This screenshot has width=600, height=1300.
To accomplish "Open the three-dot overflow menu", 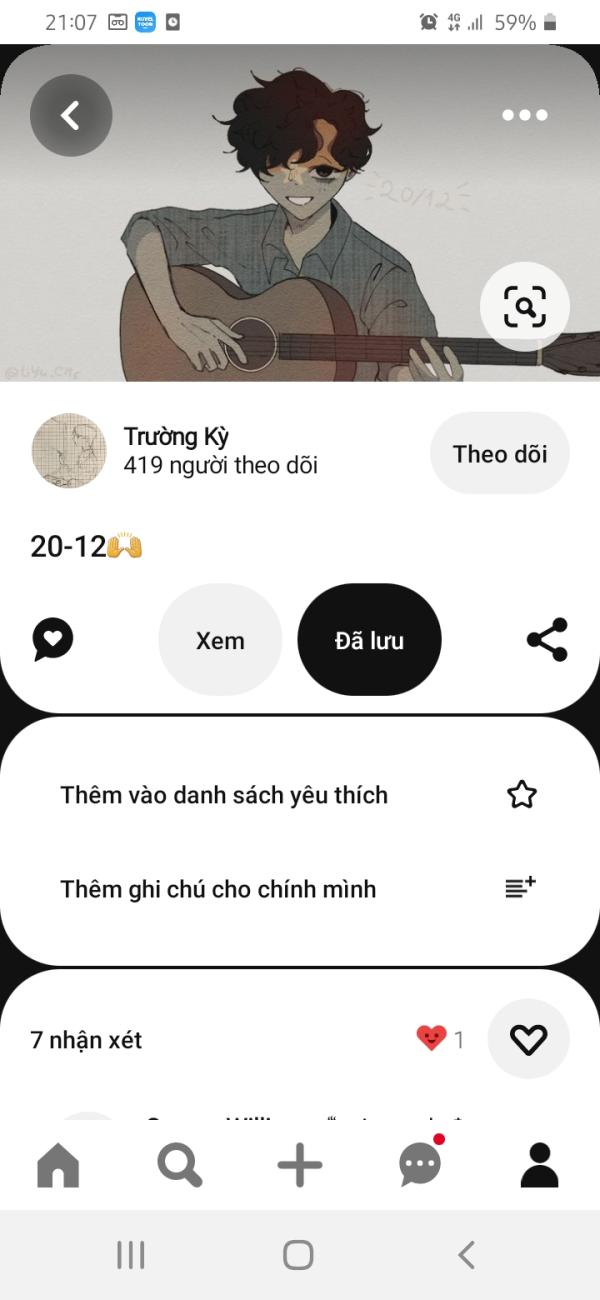I will [524, 115].
